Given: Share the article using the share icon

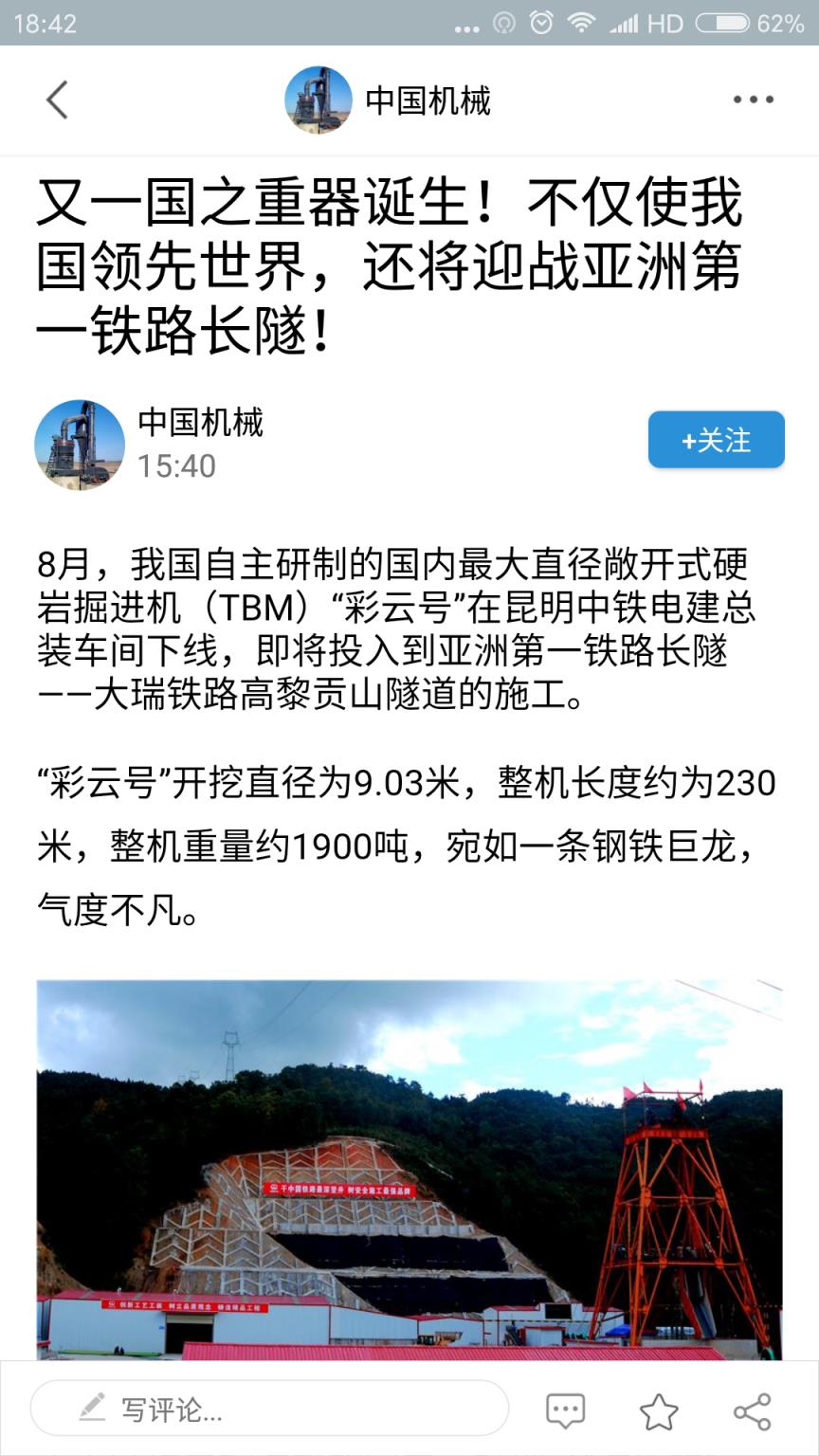Looking at the screenshot, I should pos(754,1410).
